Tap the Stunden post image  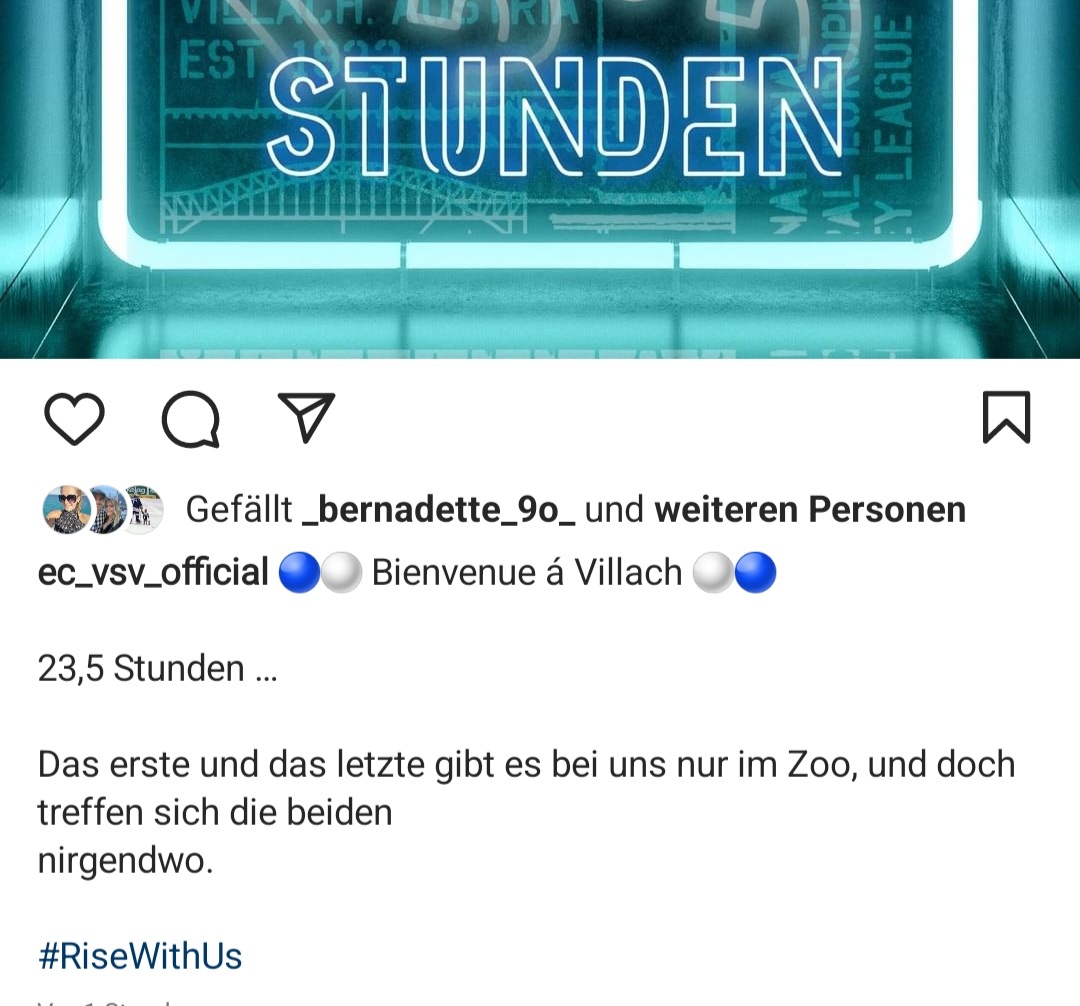(540, 179)
